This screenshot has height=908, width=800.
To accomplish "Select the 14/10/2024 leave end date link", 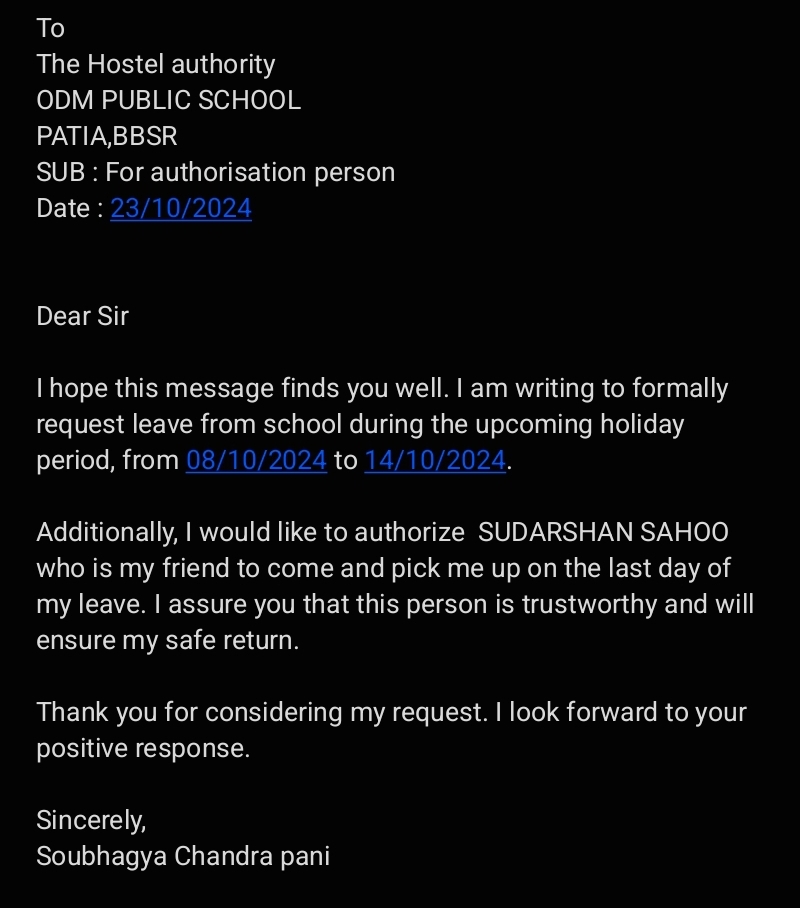I will 435,460.
